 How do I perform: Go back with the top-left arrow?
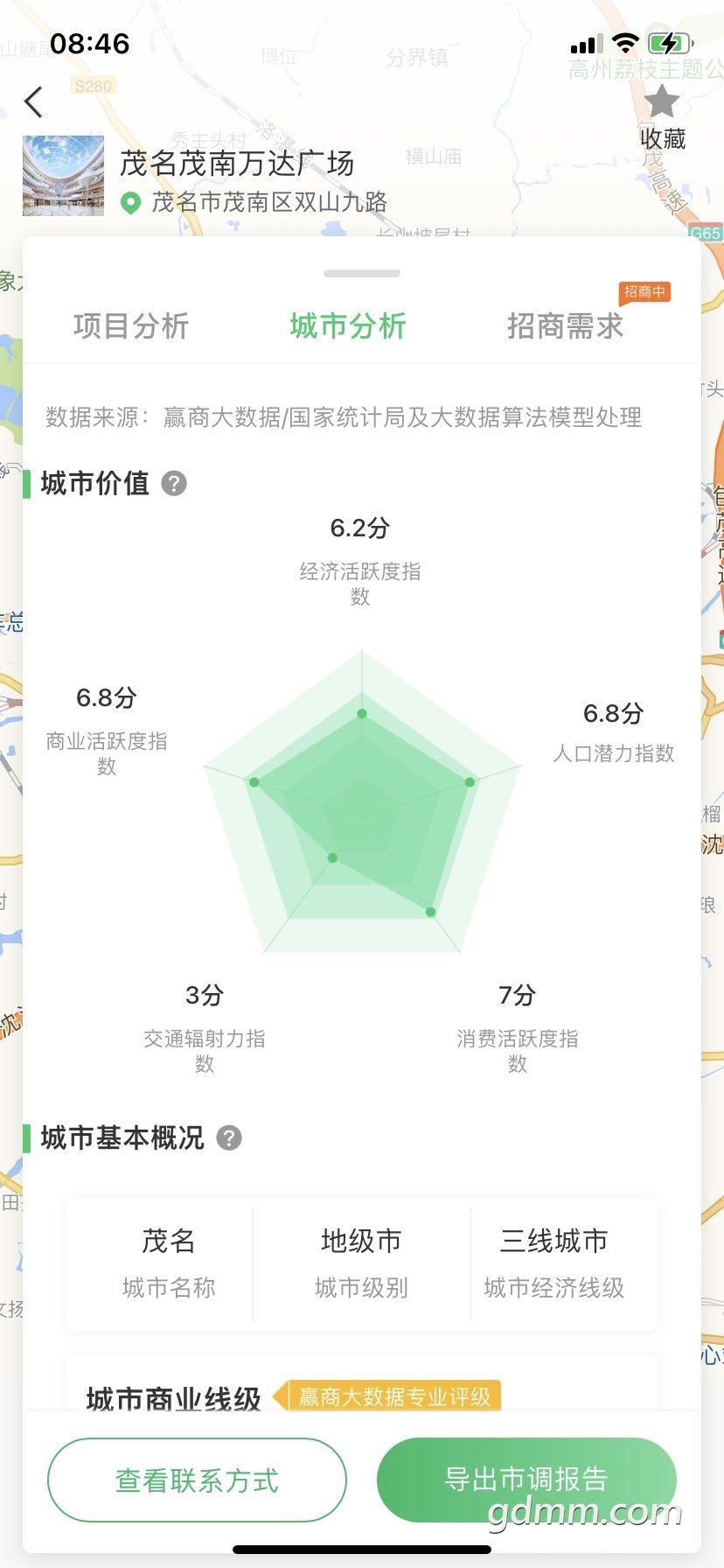click(x=34, y=102)
